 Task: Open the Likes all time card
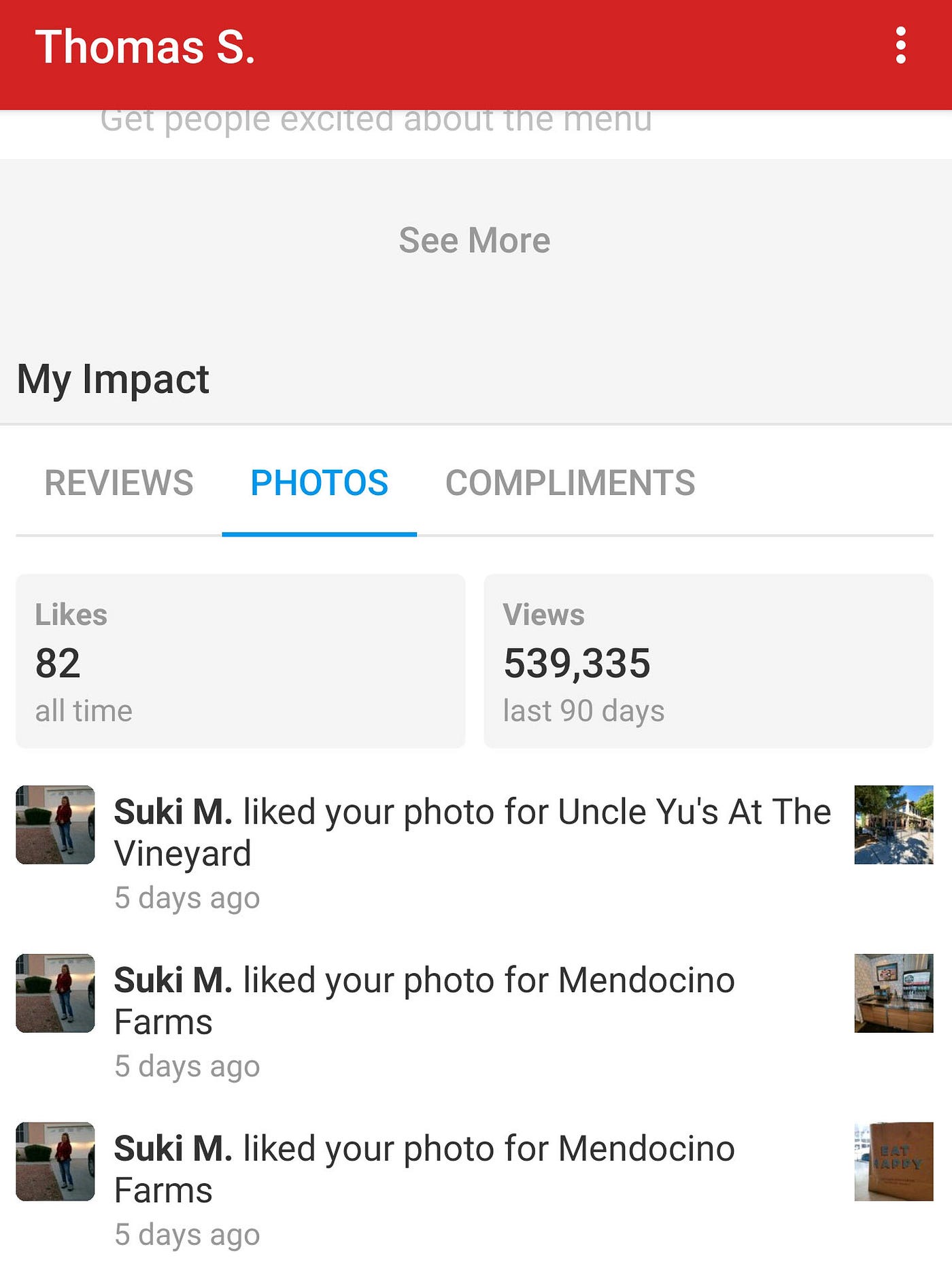coord(241,661)
